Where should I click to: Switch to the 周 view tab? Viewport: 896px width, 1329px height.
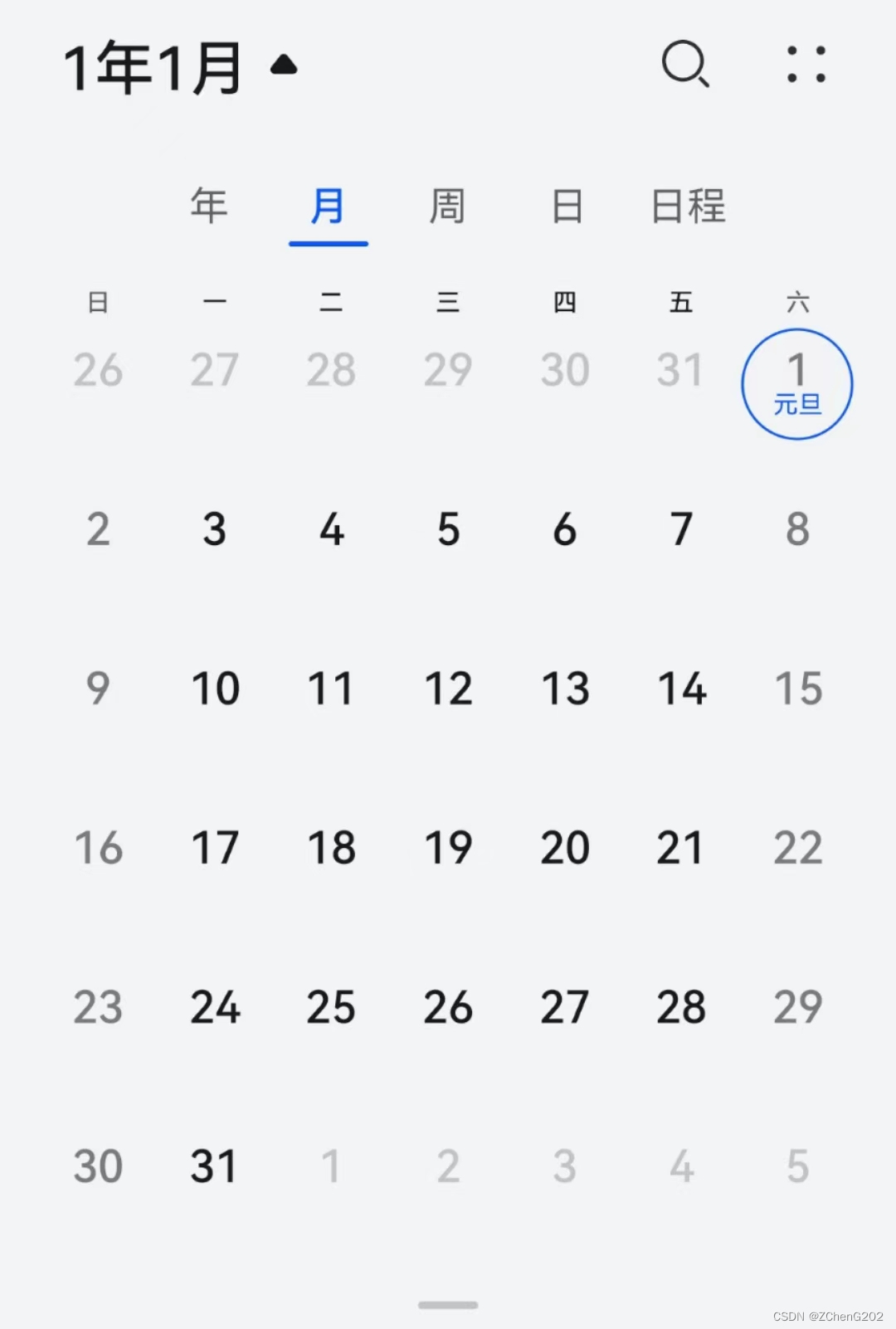tap(447, 206)
